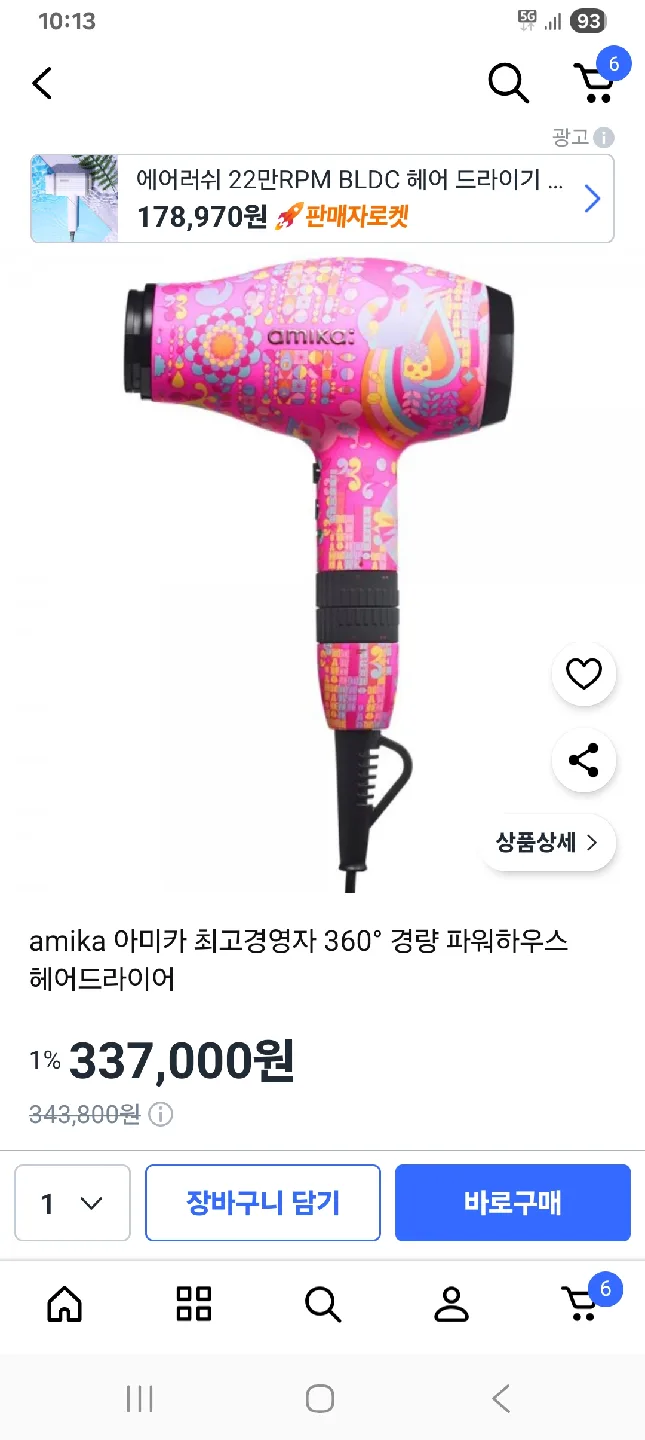Tap 장바구니 담기 to add to cart

pyautogui.click(x=263, y=1203)
